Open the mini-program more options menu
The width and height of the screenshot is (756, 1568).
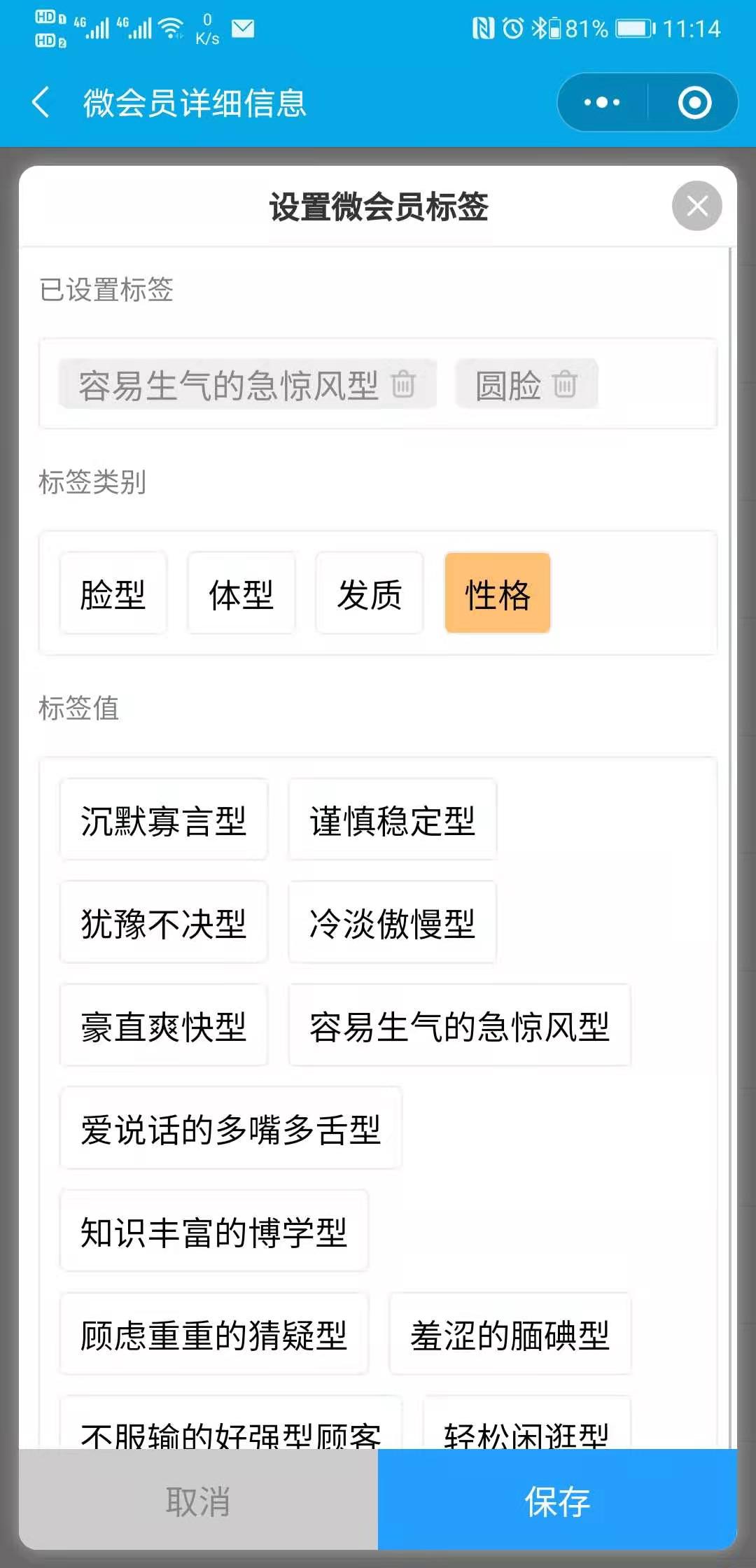coord(602,102)
